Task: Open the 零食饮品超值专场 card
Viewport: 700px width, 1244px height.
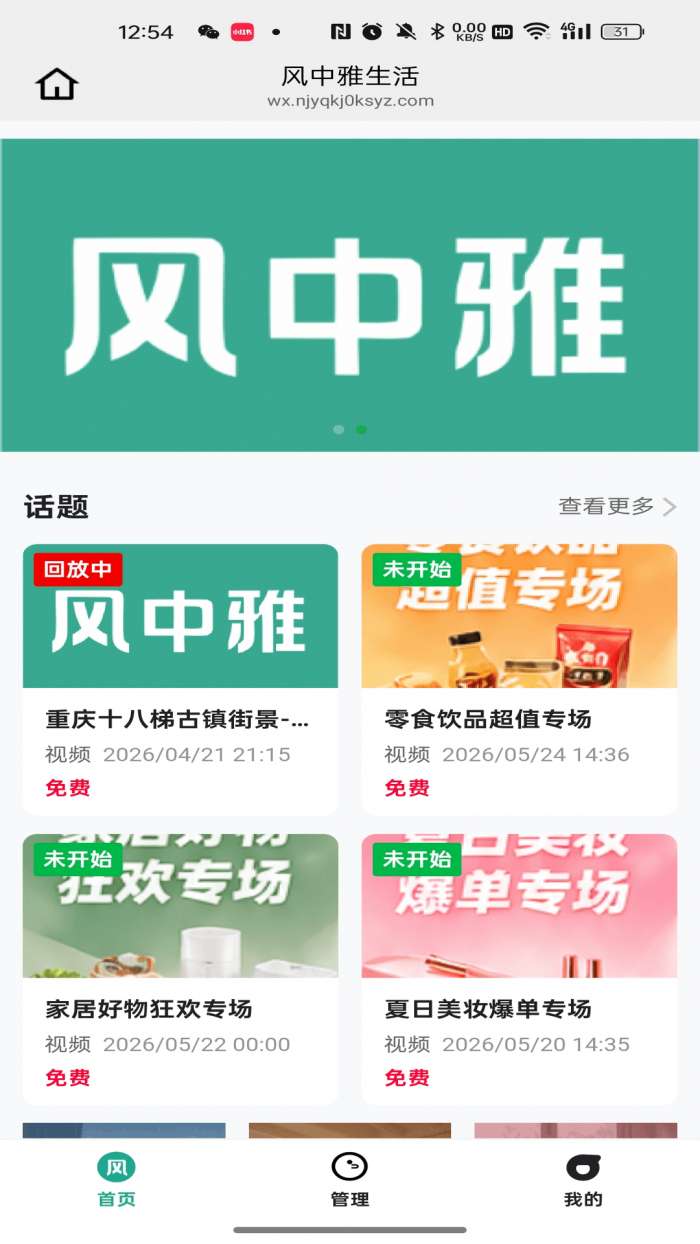Action: click(x=519, y=680)
